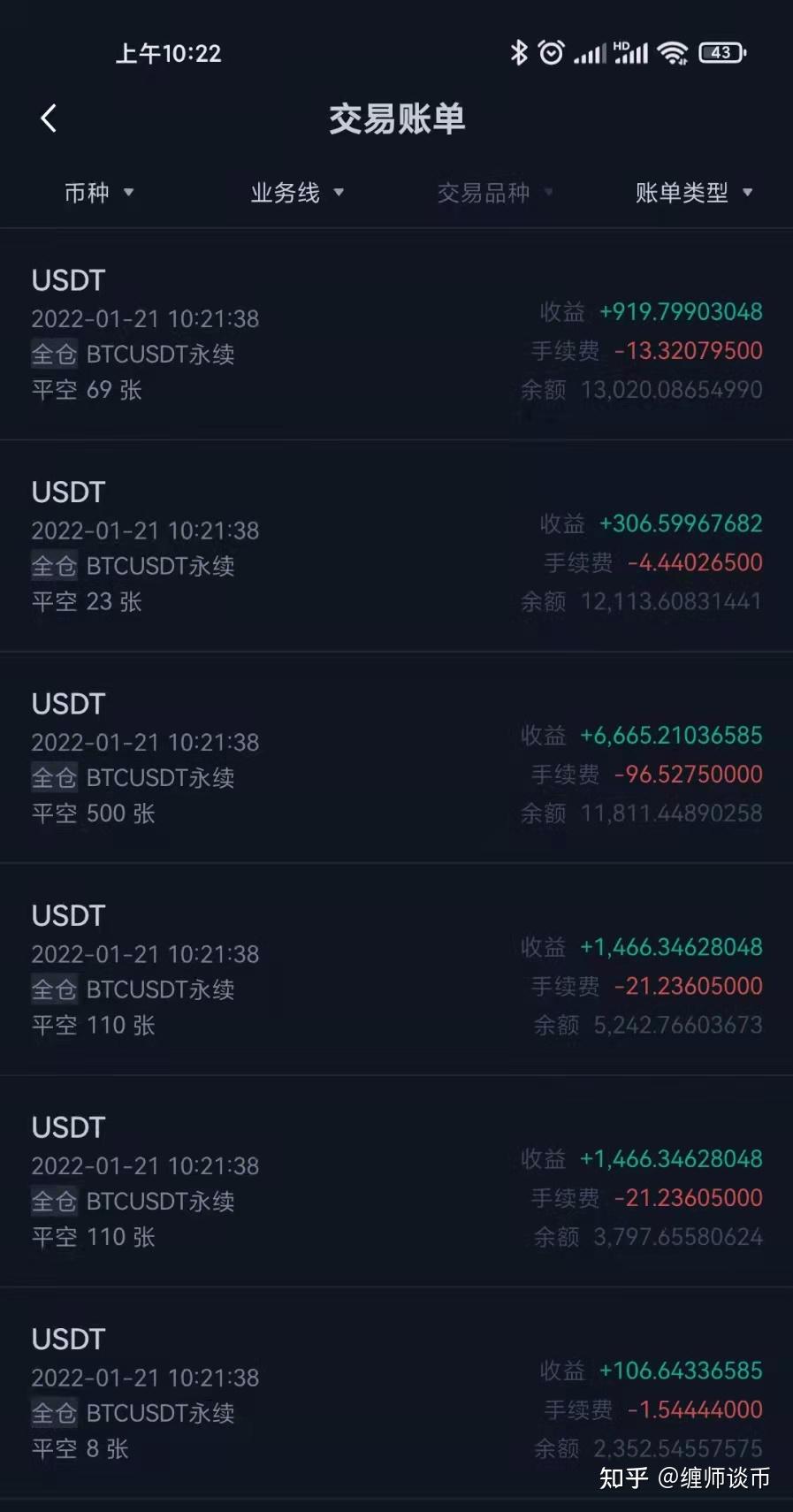
Task: Open the first USDT transaction record
Action: tap(396, 332)
